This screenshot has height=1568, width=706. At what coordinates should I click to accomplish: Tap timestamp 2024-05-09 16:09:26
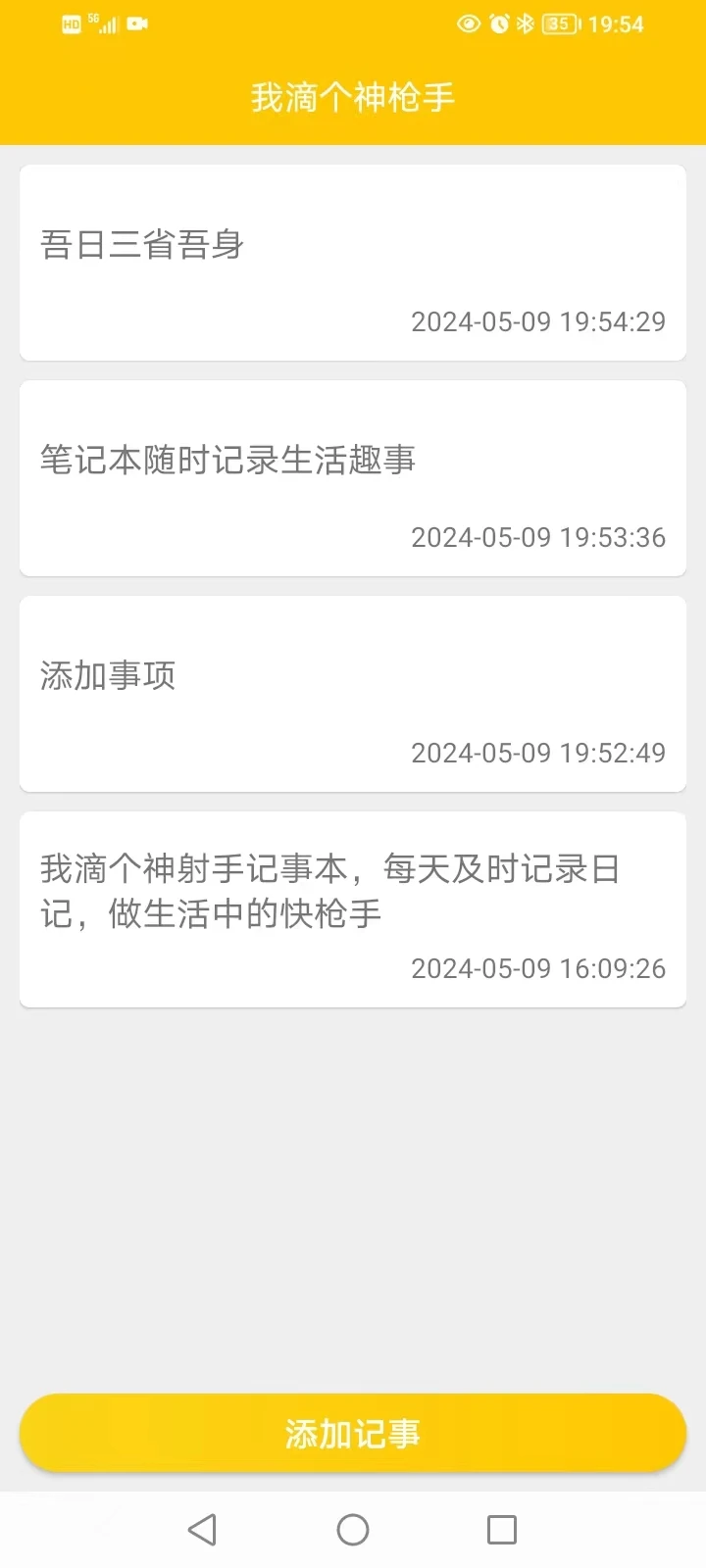click(x=539, y=968)
